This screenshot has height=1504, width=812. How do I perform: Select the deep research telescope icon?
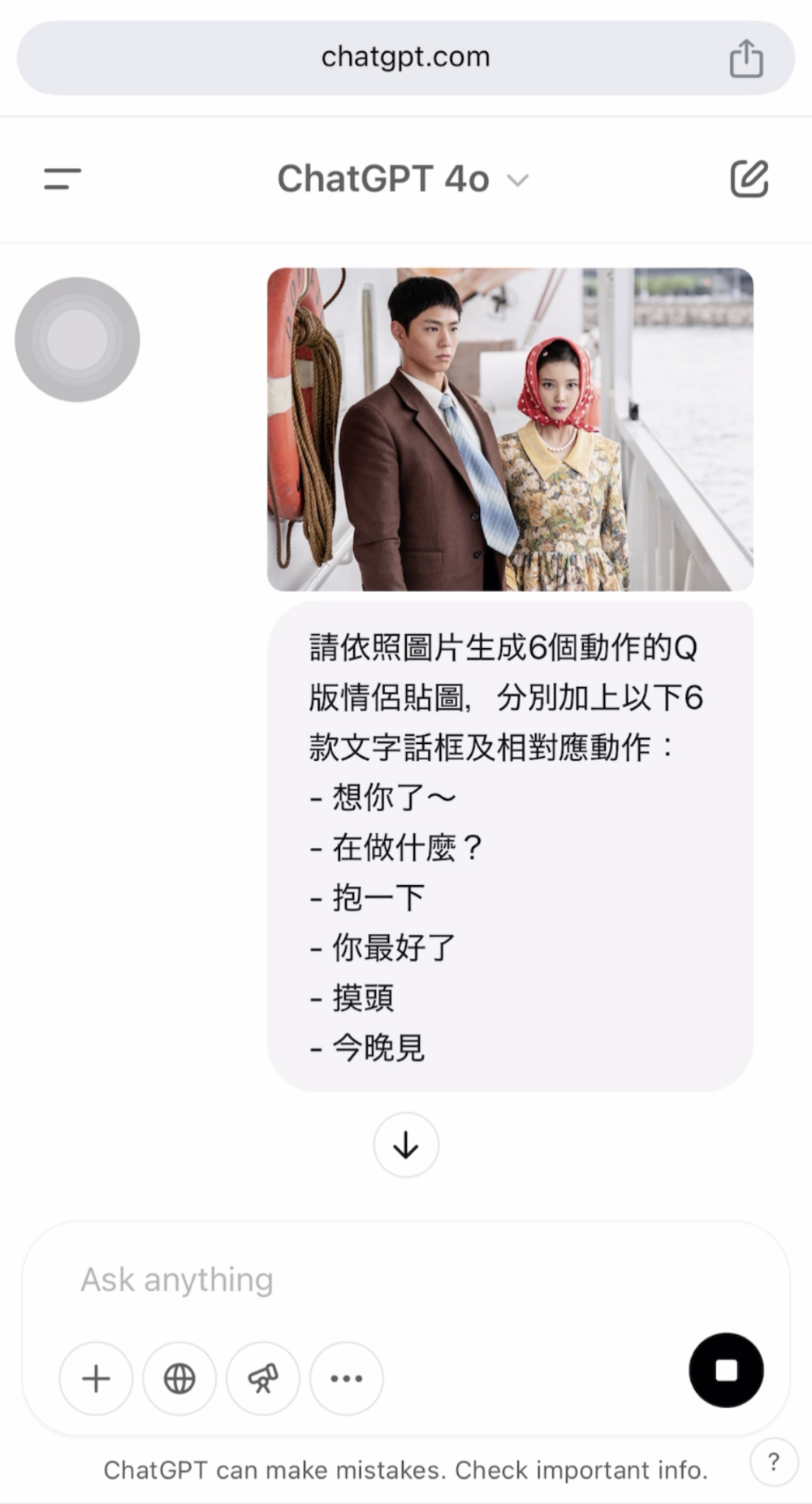coord(262,1378)
